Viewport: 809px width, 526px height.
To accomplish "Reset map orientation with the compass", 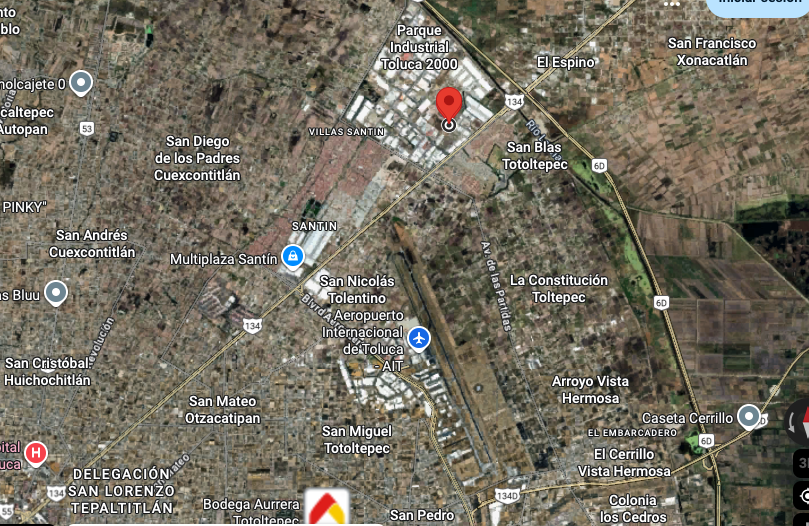I will pyautogui.click(x=800, y=421).
